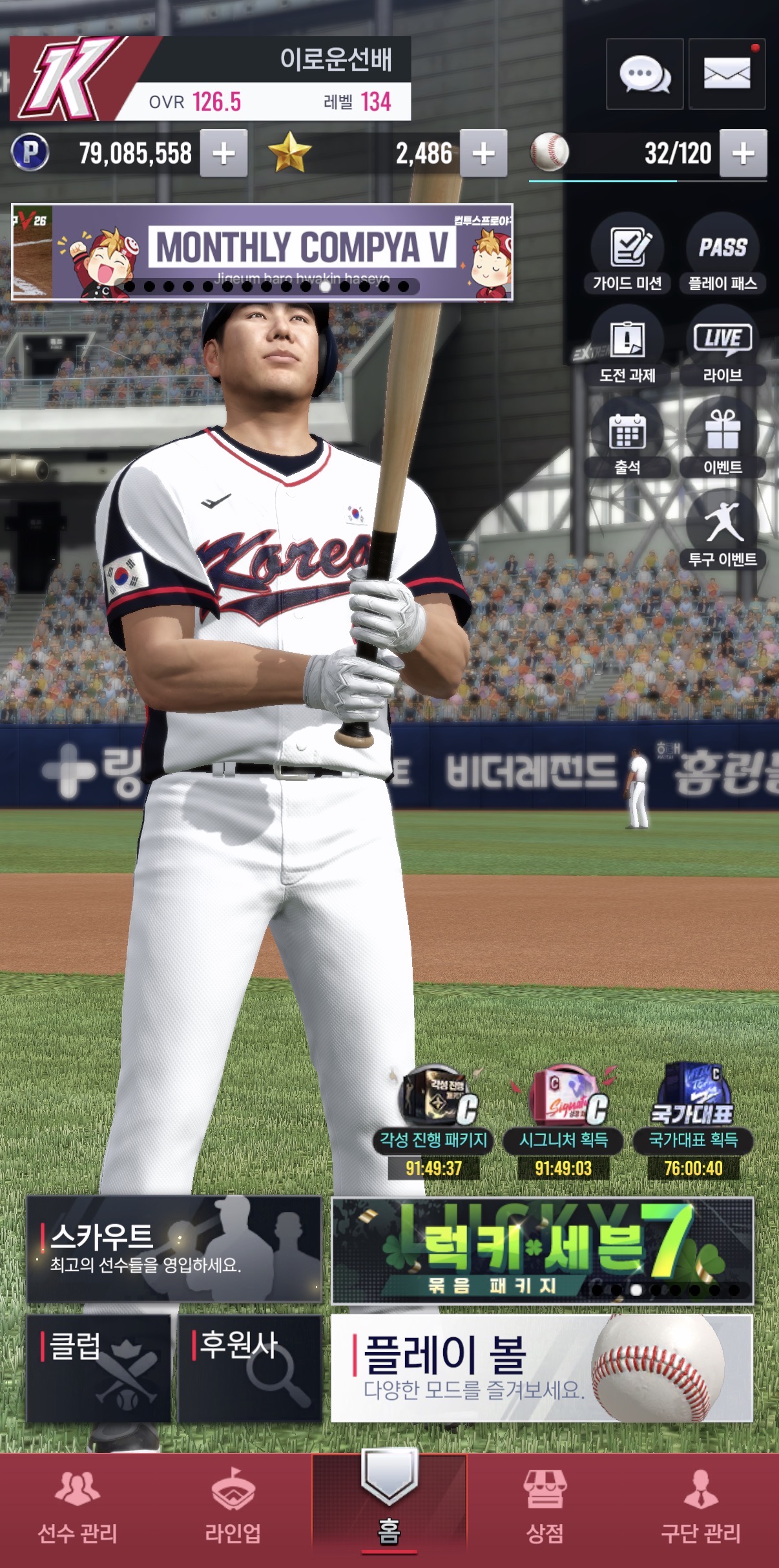Open the 각성 진행 패키지 offer
The height and width of the screenshot is (1568, 779).
pos(433,1122)
